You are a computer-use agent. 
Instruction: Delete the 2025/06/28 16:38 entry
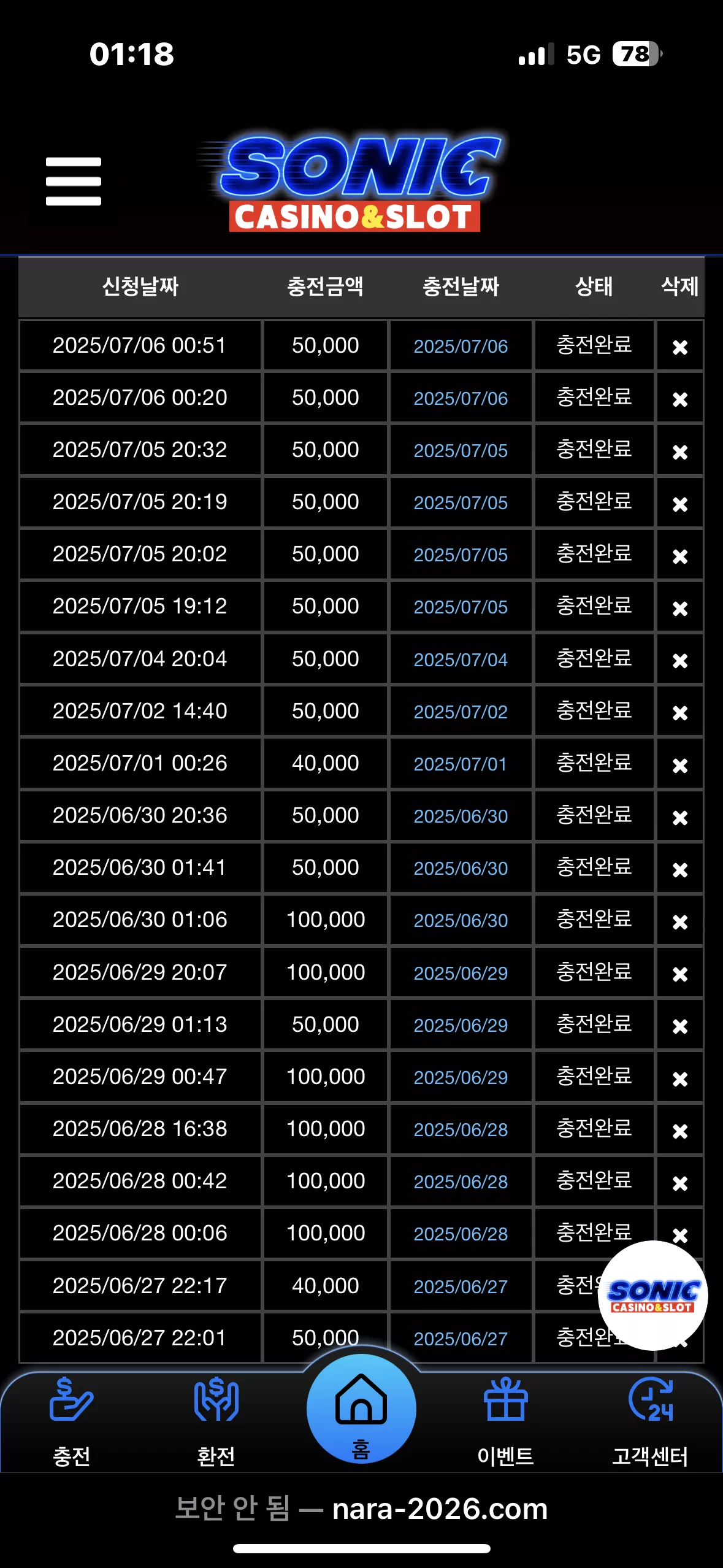click(679, 1130)
